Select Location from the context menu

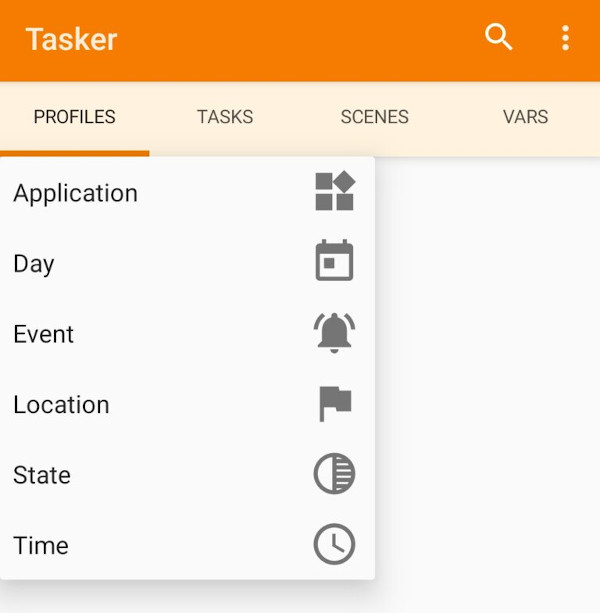187,405
